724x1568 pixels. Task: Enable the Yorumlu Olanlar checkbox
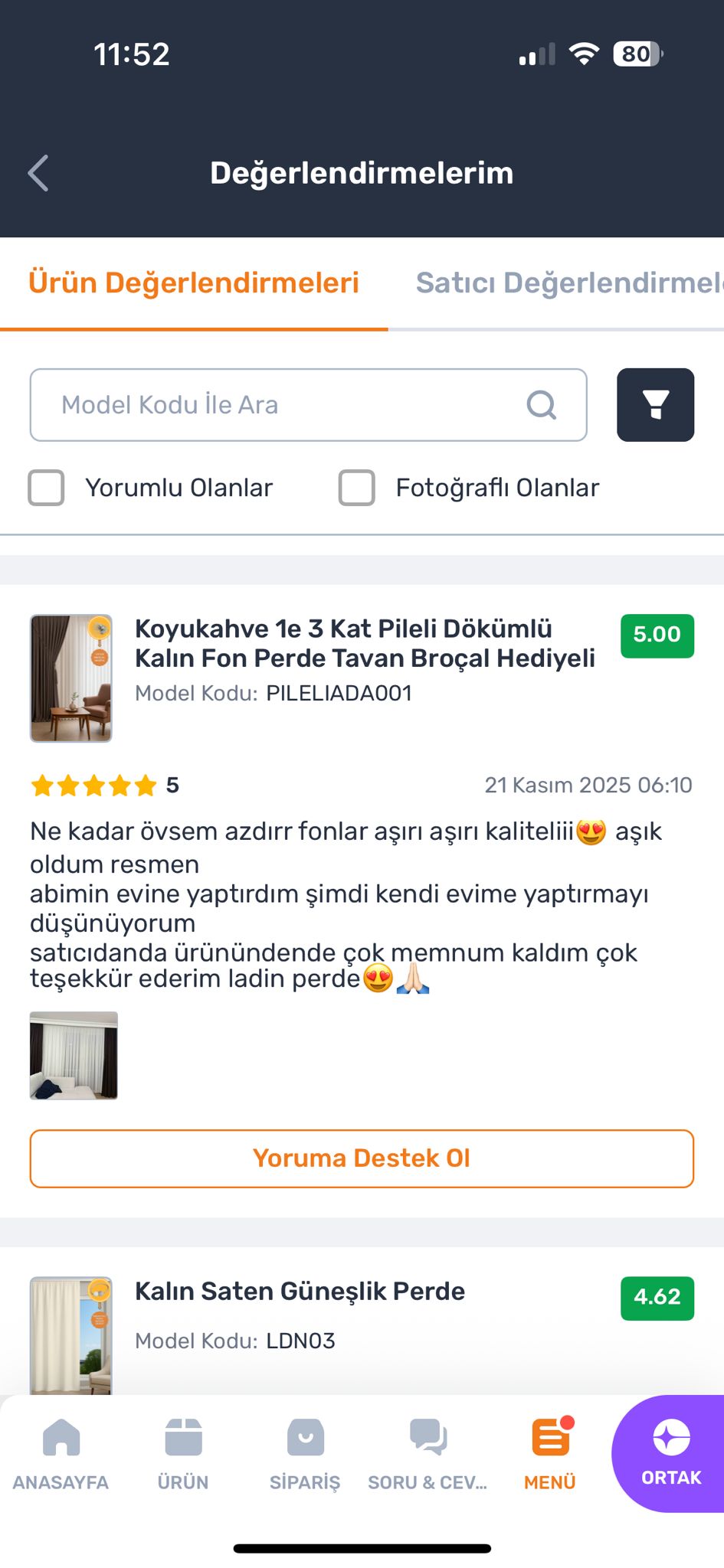coord(45,487)
